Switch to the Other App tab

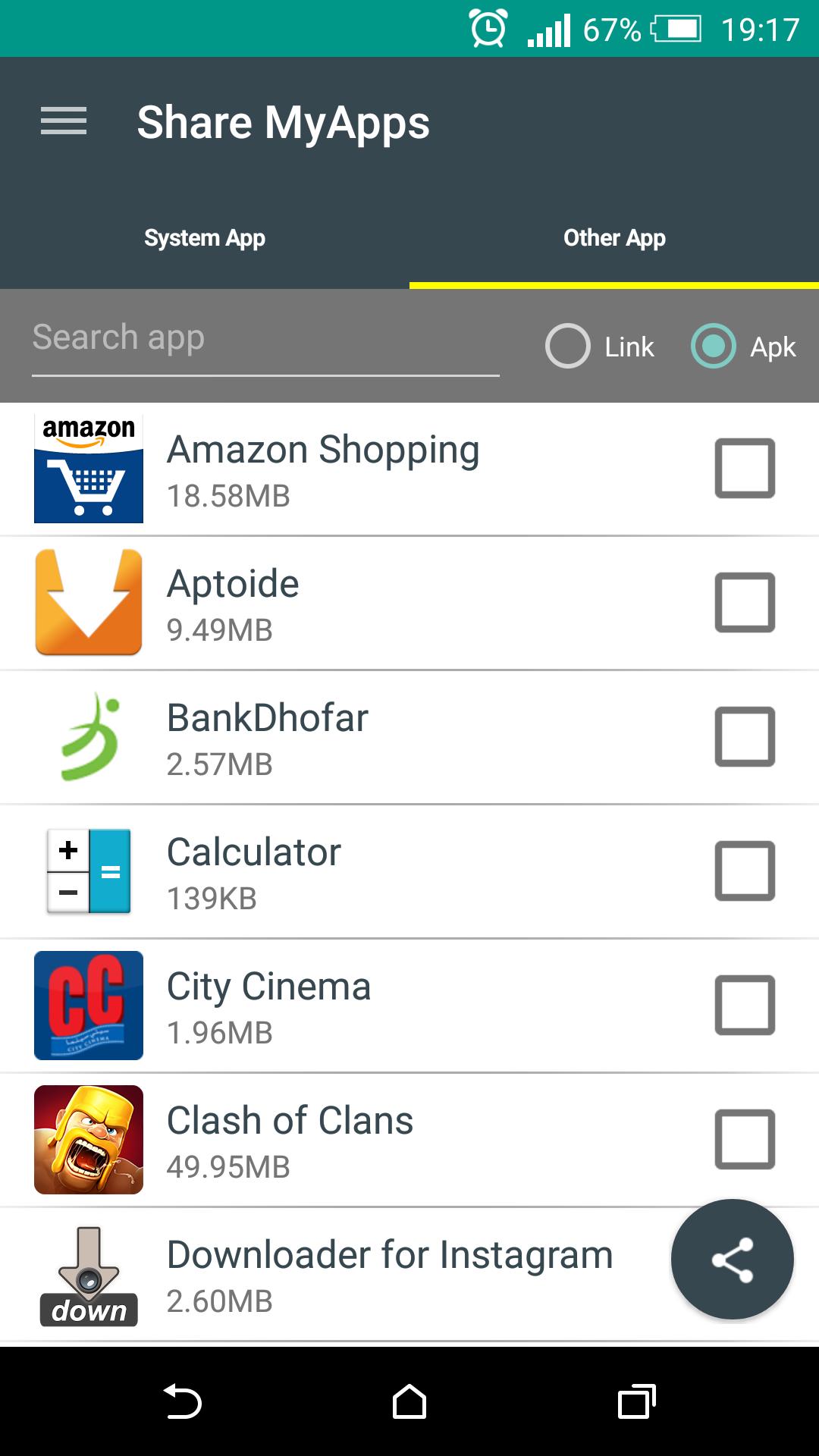point(614,238)
